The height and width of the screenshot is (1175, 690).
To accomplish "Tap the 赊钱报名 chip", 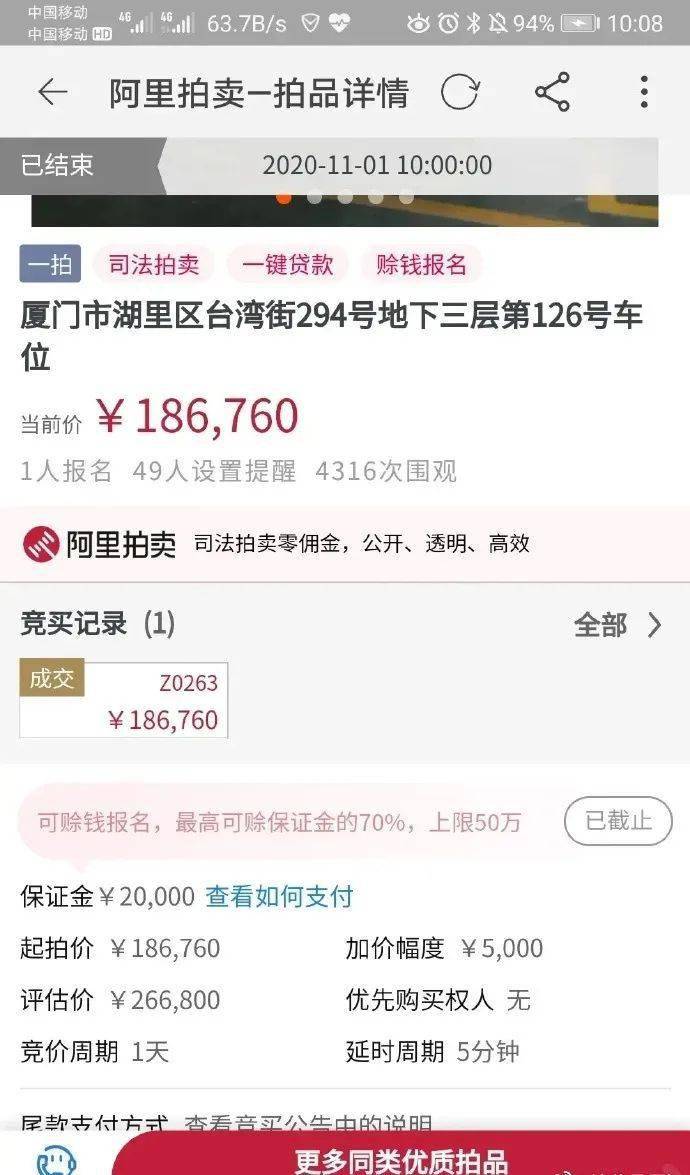I will [x=421, y=265].
